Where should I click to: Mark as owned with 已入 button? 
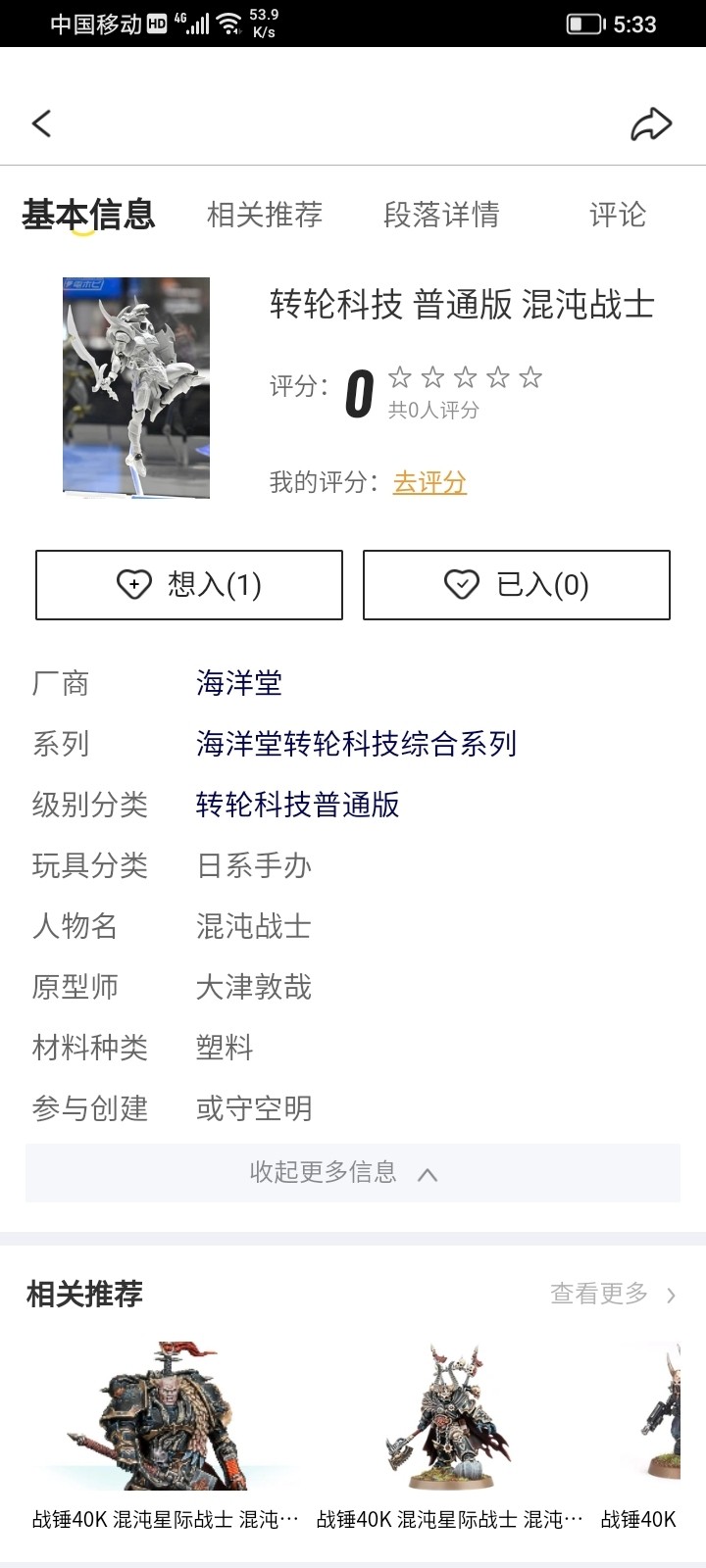517,585
